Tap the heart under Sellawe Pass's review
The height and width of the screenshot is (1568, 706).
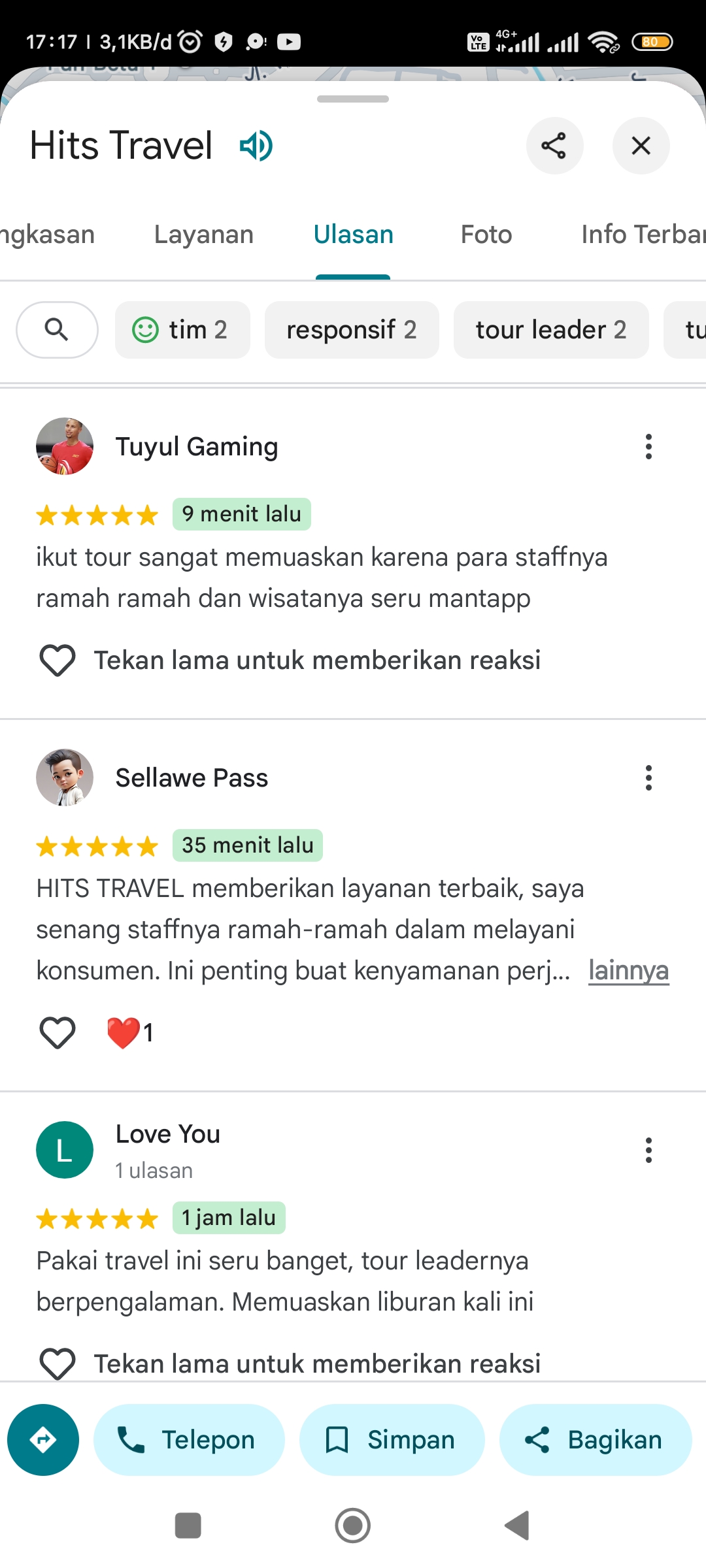(58, 1033)
